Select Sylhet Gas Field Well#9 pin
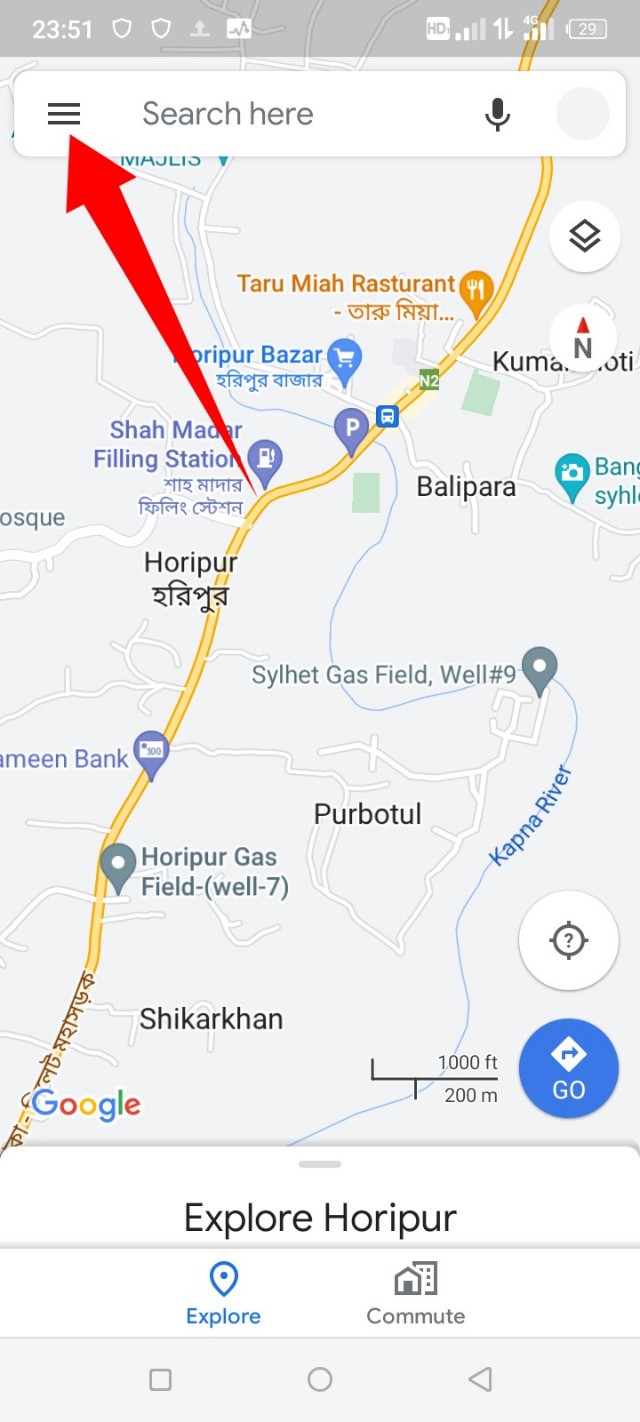640x1422 pixels. (x=540, y=667)
